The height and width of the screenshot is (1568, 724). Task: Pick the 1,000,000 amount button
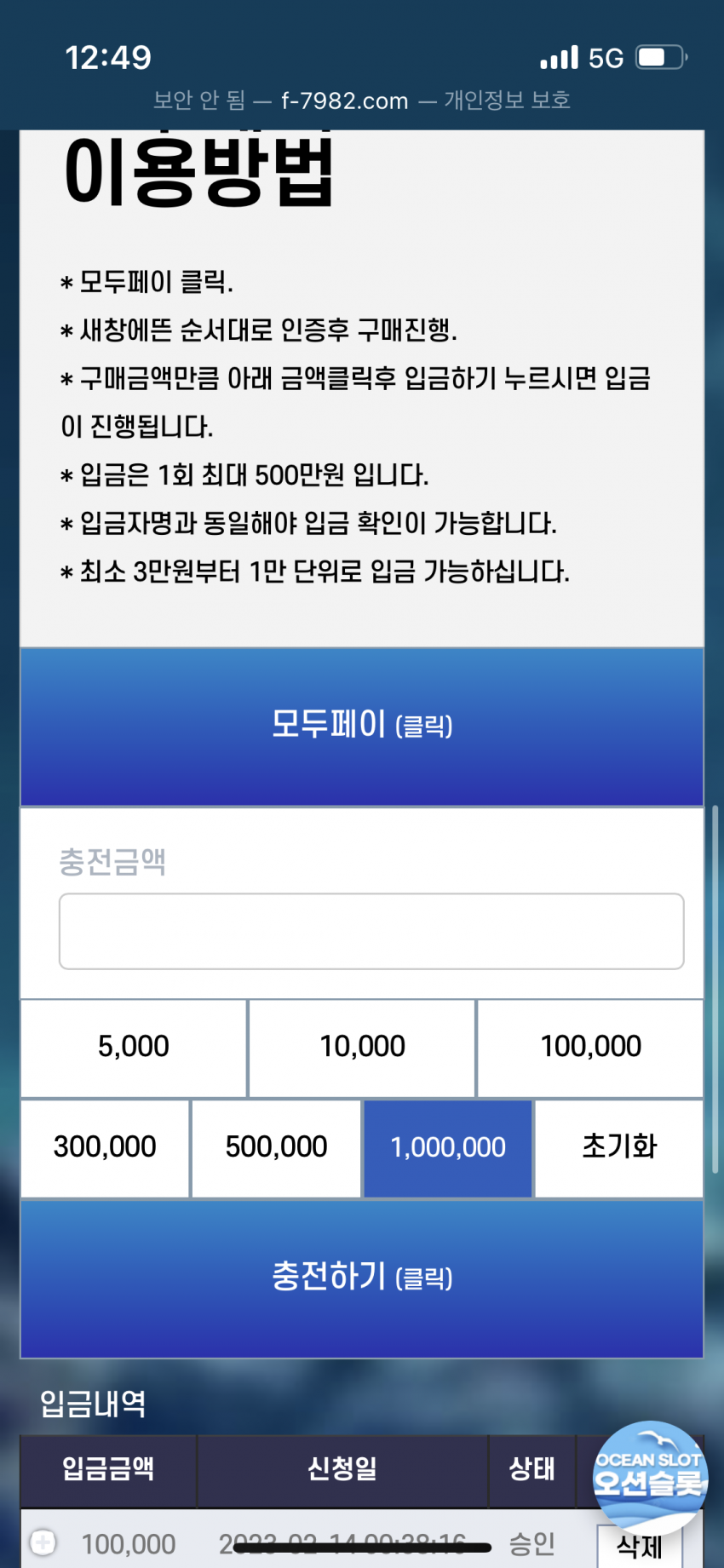pyautogui.click(x=448, y=1147)
